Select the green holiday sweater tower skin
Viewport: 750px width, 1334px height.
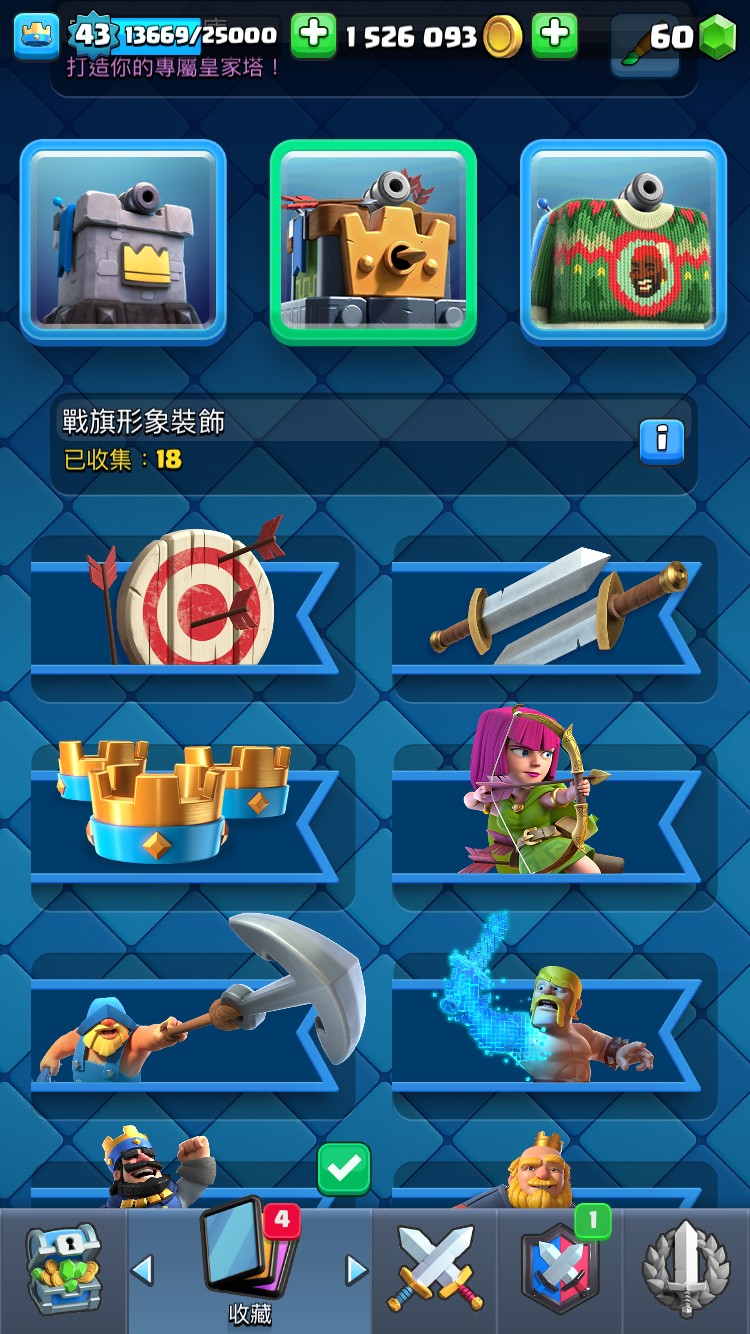(623, 241)
